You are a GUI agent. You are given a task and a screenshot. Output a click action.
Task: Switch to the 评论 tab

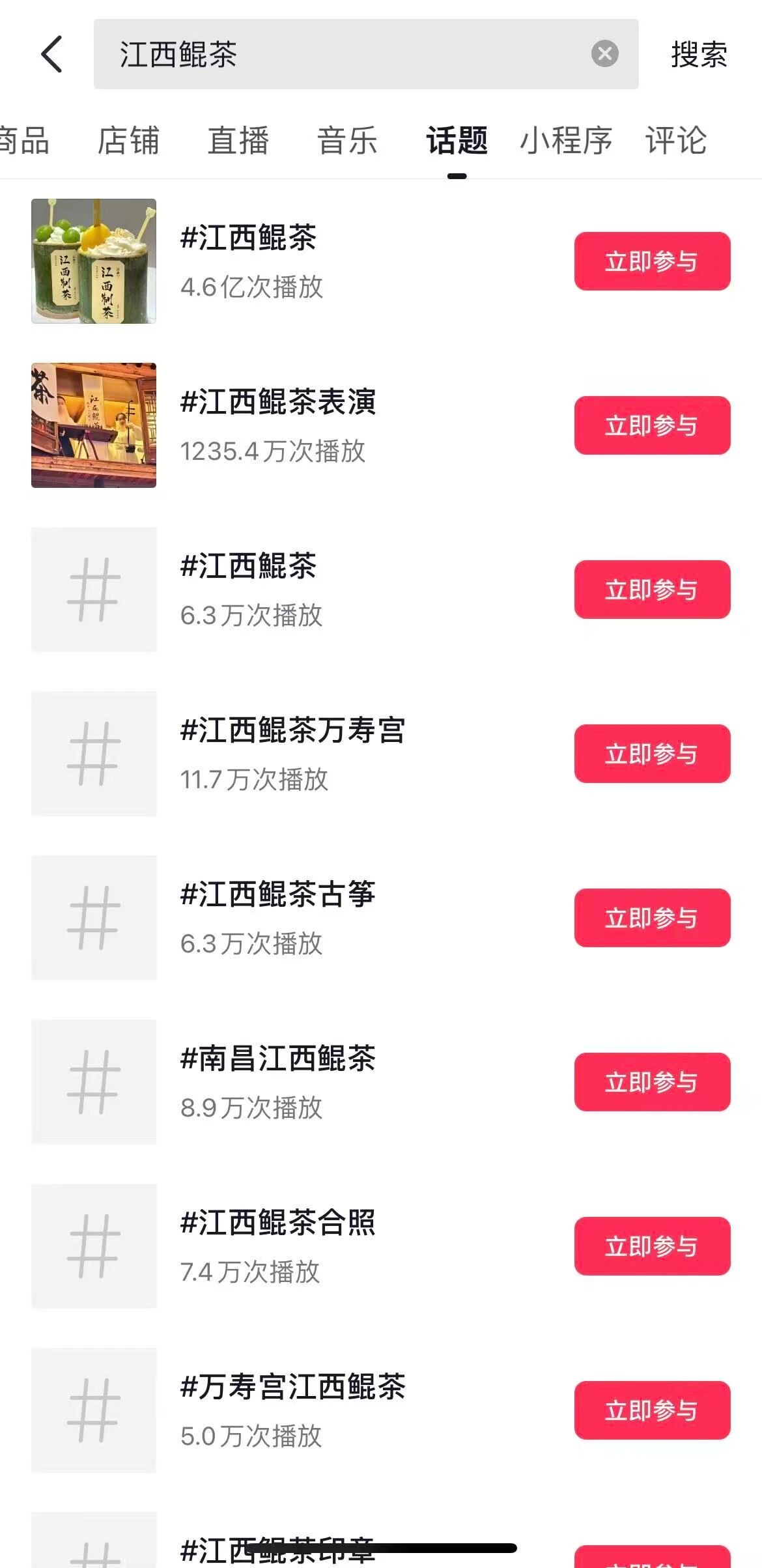pyautogui.click(x=675, y=141)
